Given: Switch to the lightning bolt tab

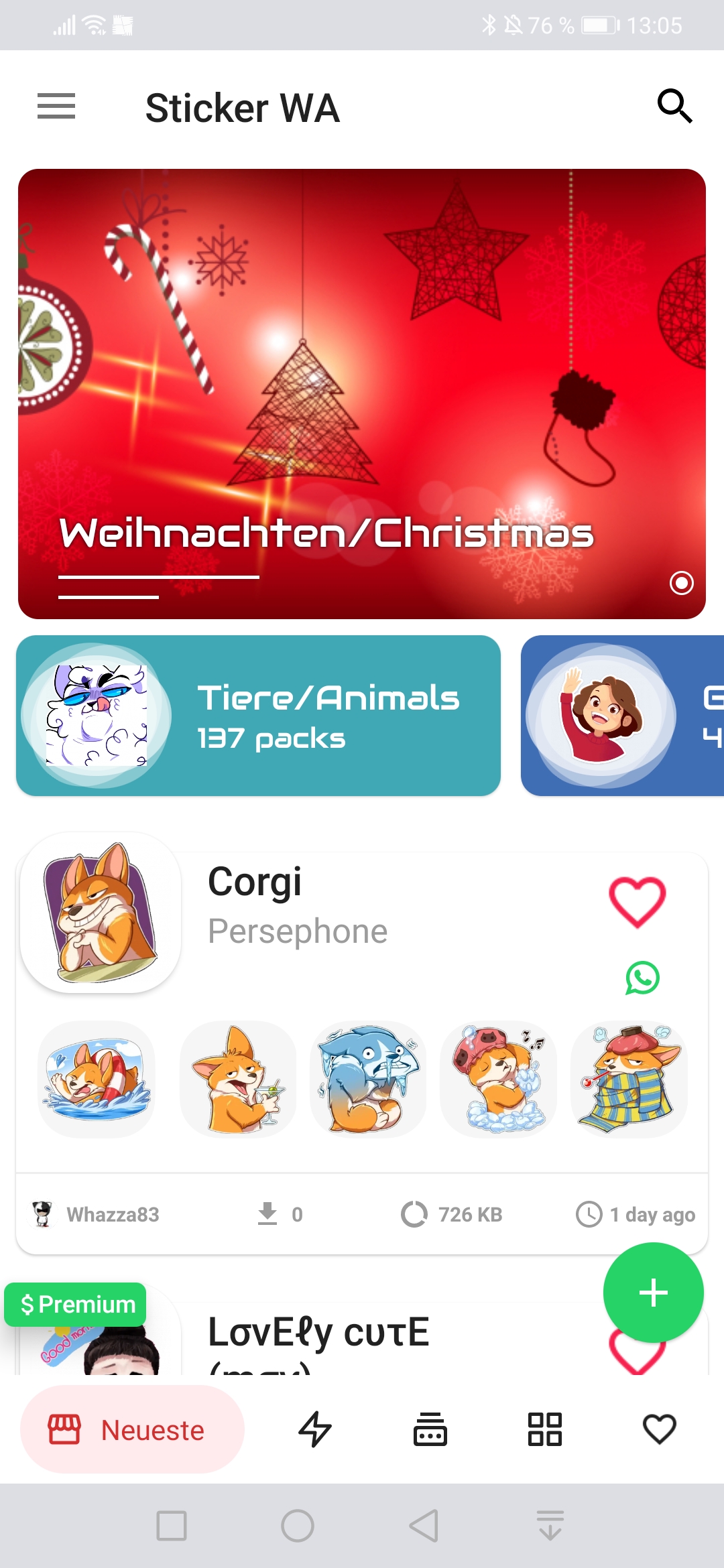Looking at the screenshot, I should pyautogui.click(x=314, y=1430).
